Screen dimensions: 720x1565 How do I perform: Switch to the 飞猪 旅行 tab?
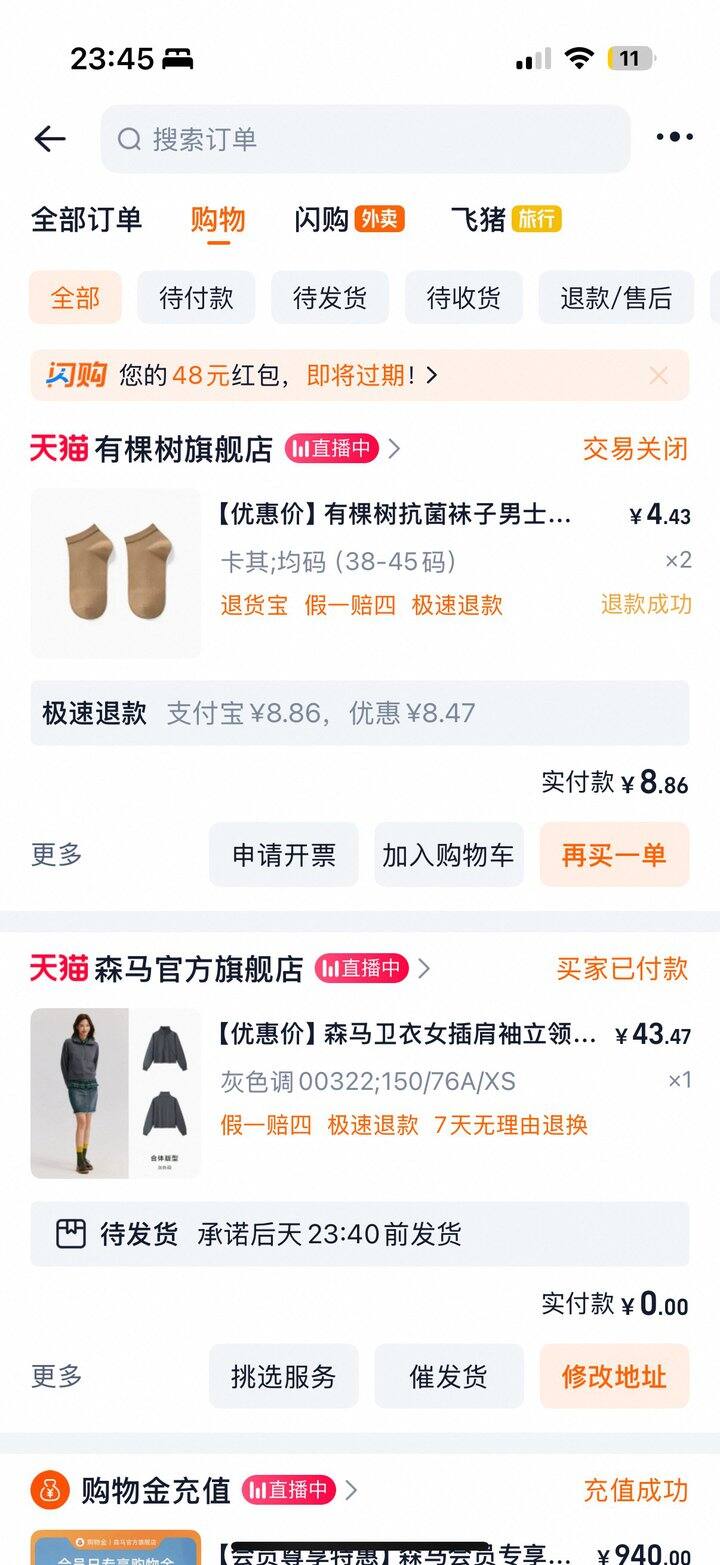(506, 219)
